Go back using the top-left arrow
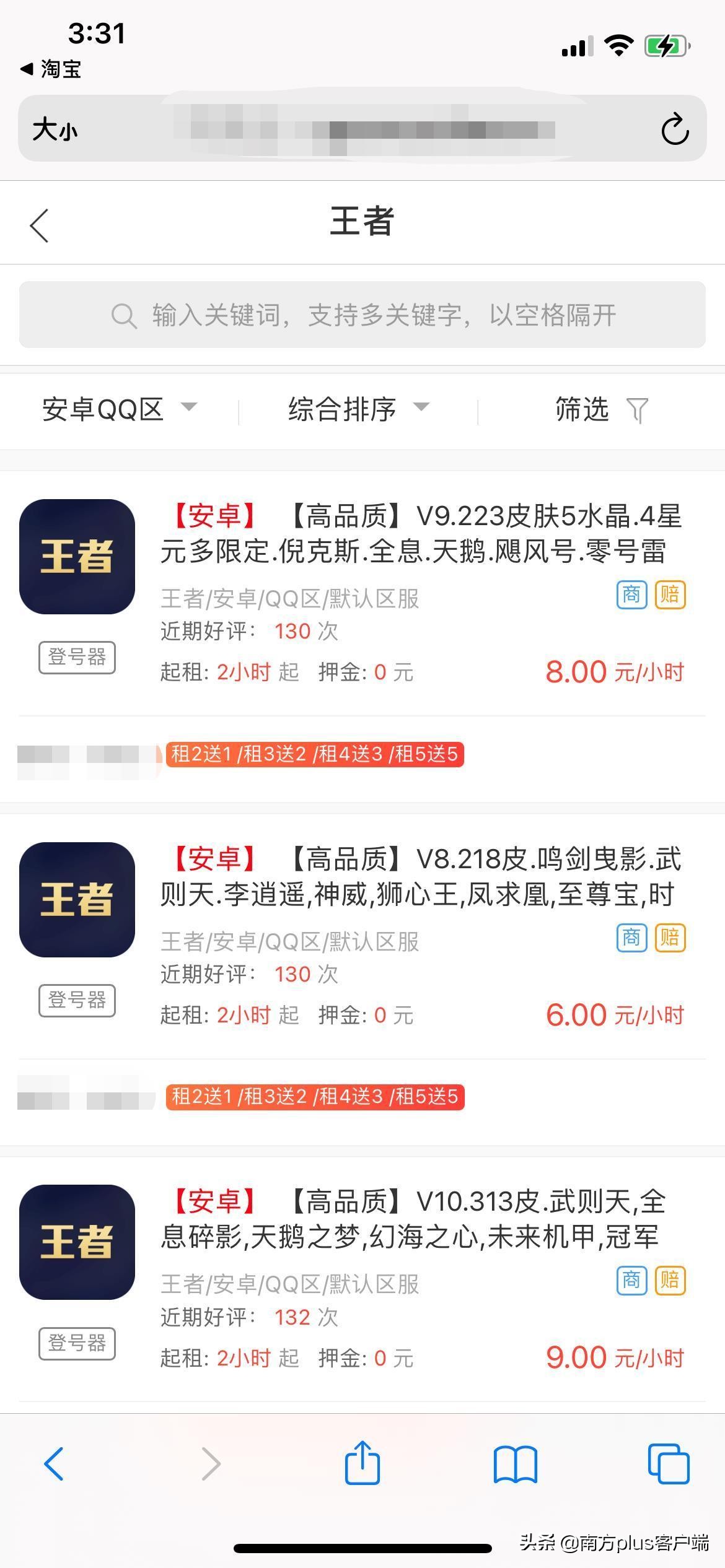Viewport: 725px width, 1568px height. [x=39, y=224]
